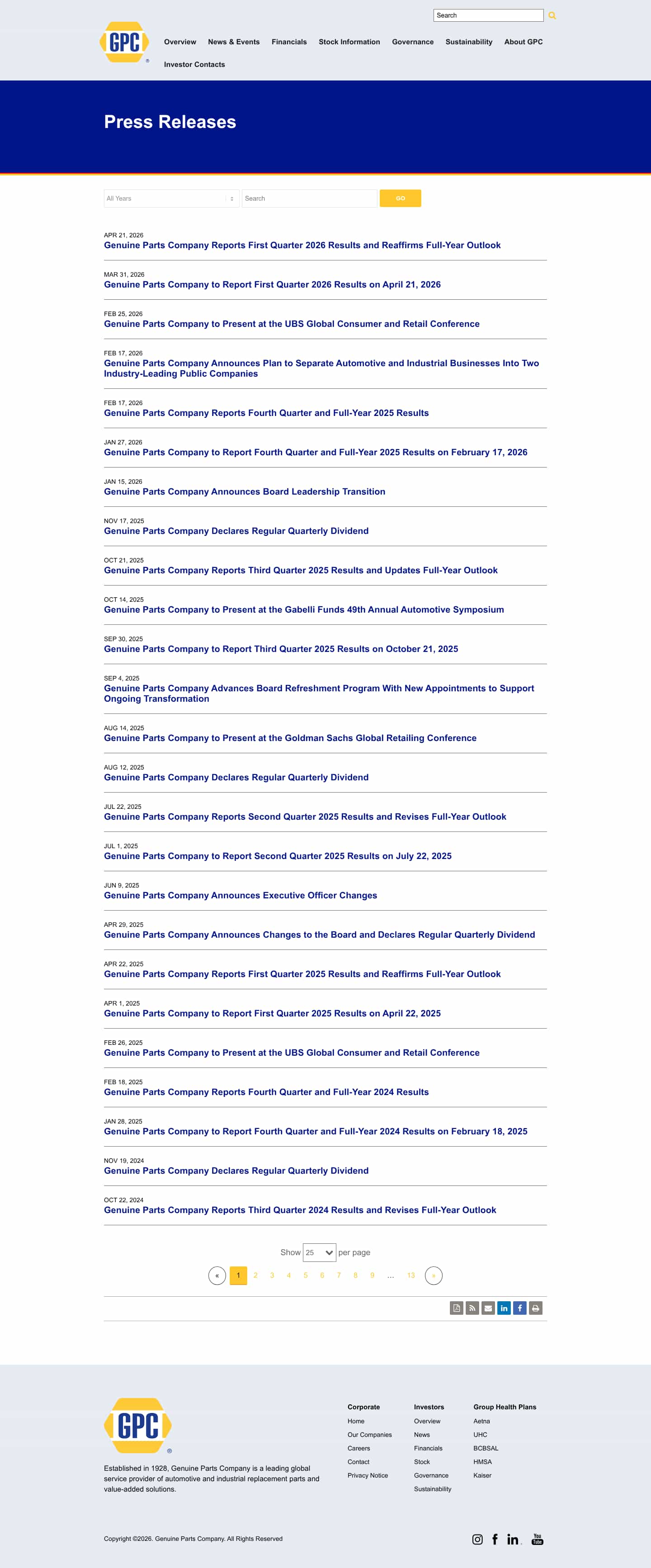Expand the All Years dropdown
This screenshot has width=651, height=1568.
(x=171, y=198)
